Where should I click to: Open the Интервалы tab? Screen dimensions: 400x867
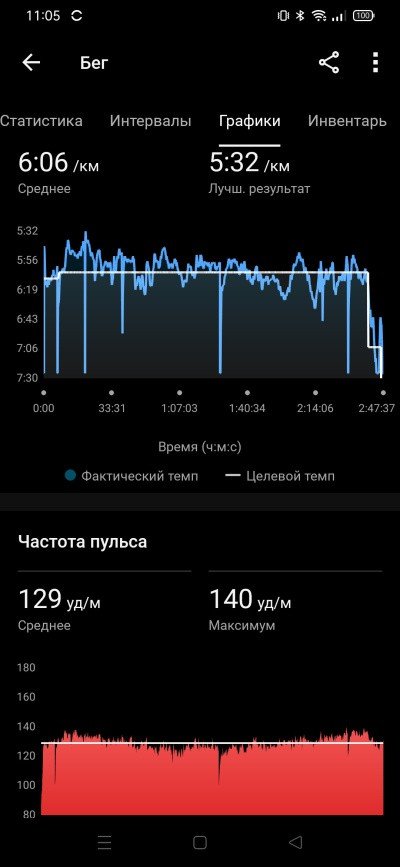(x=150, y=121)
